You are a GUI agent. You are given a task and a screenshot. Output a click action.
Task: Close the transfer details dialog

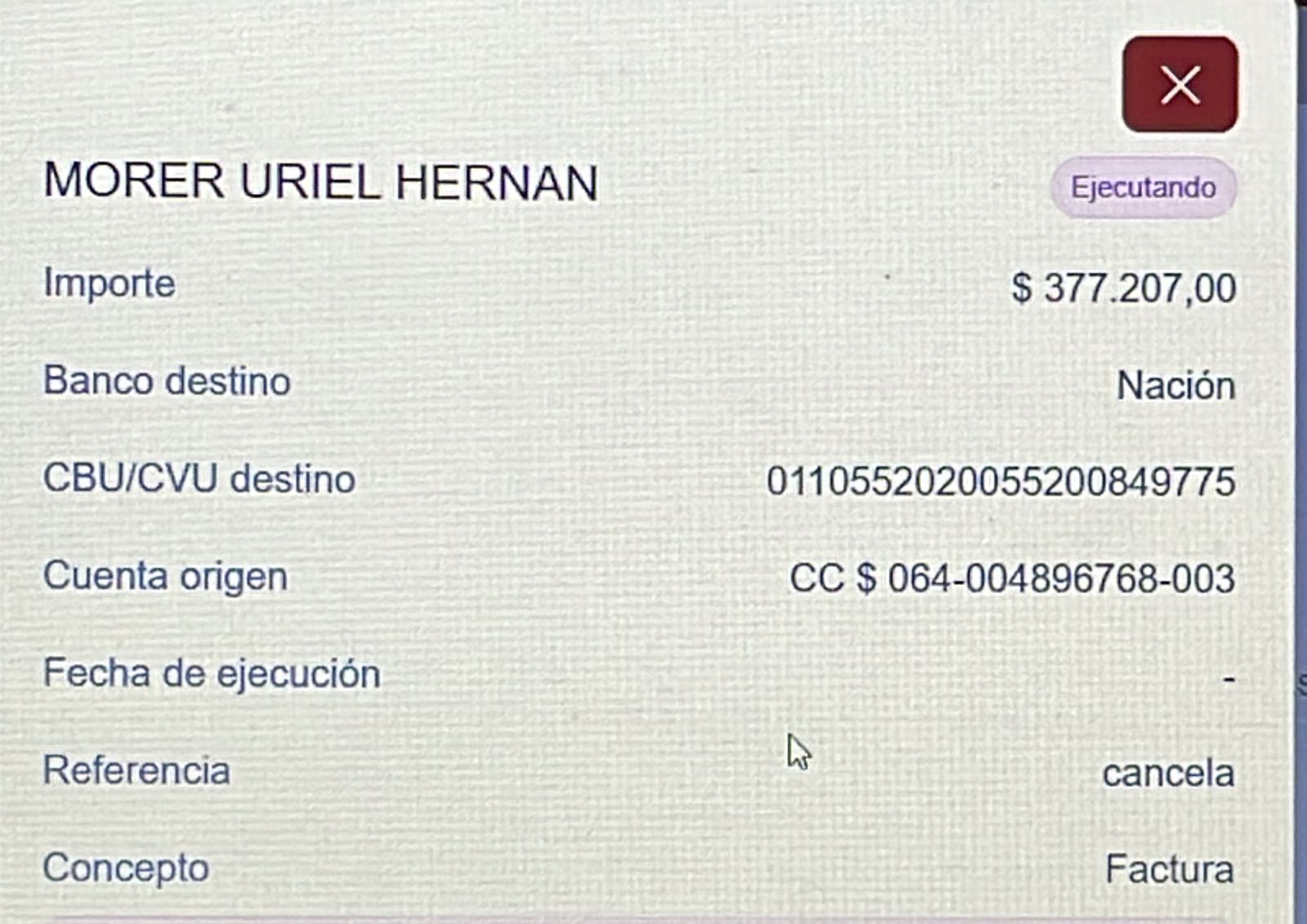coord(1180,85)
